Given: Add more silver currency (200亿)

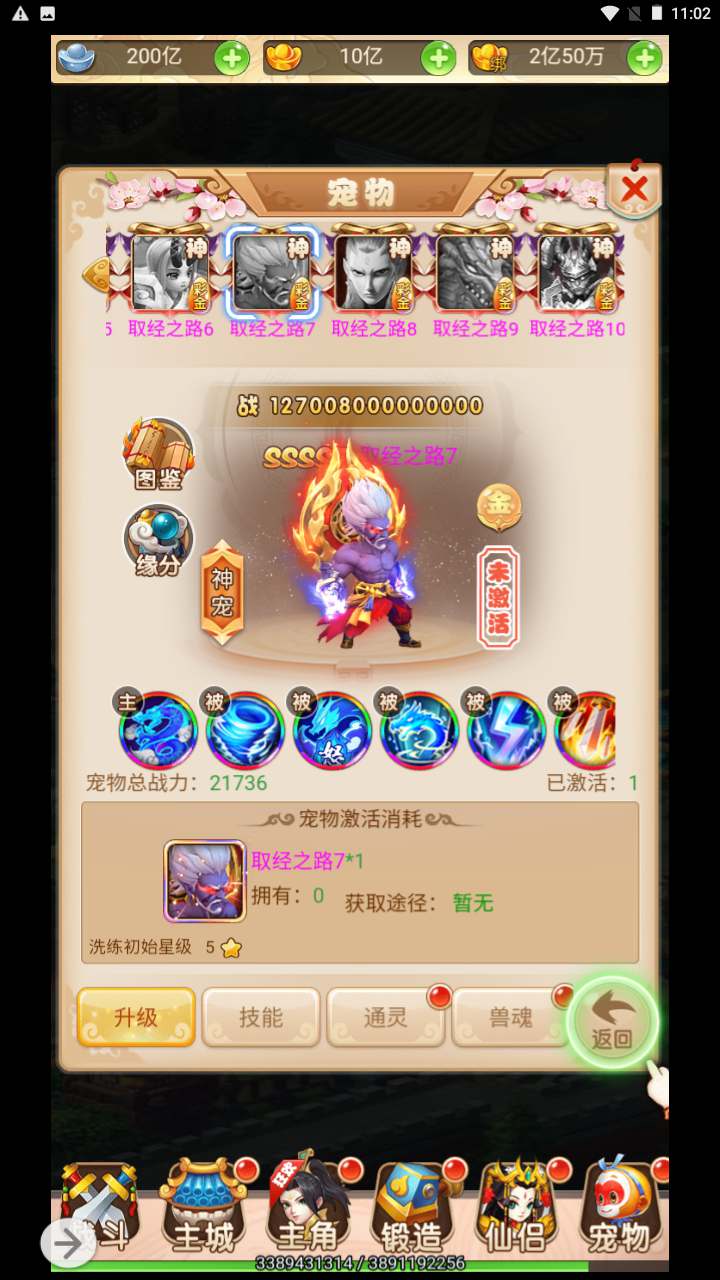Looking at the screenshot, I should click(231, 58).
